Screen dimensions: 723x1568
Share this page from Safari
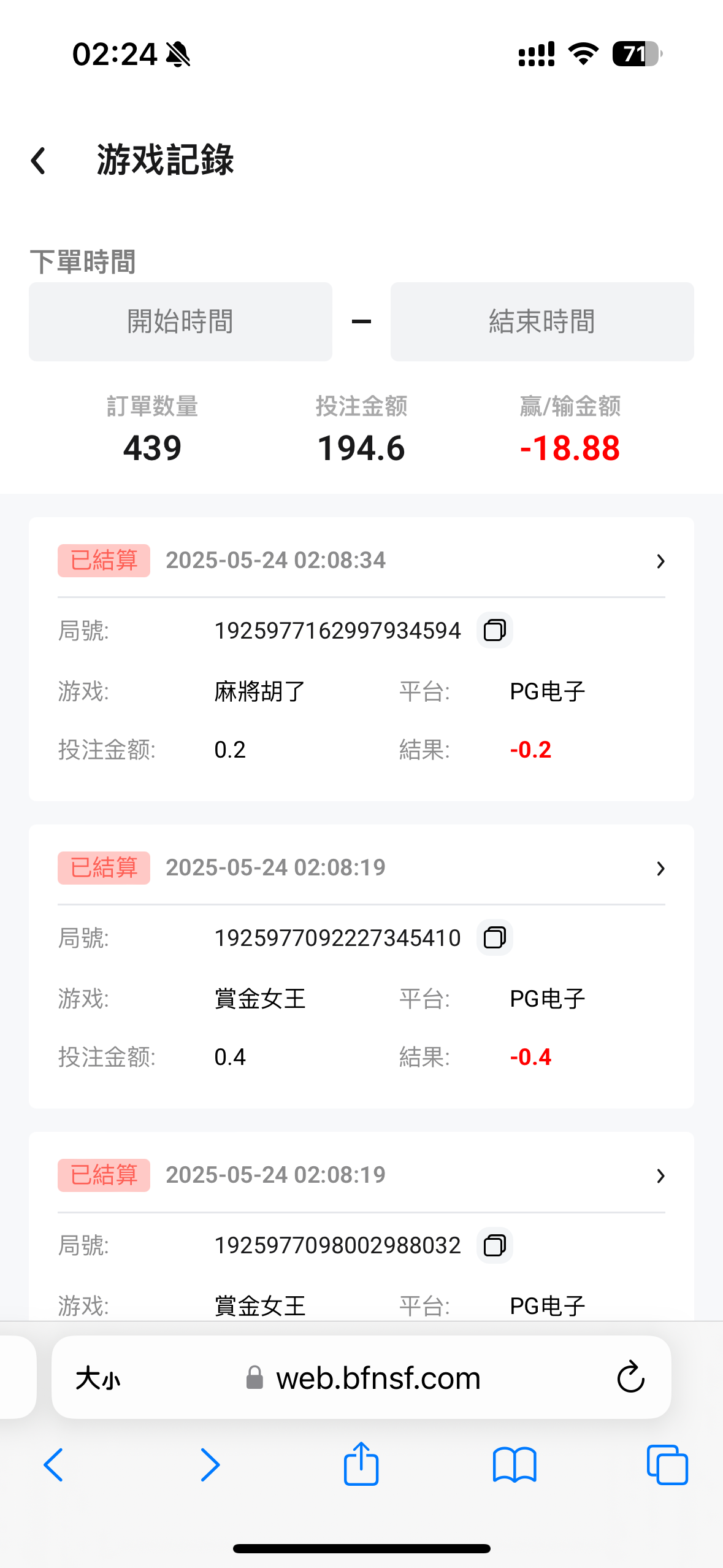pyautogui.click(x=361, y=1464)
